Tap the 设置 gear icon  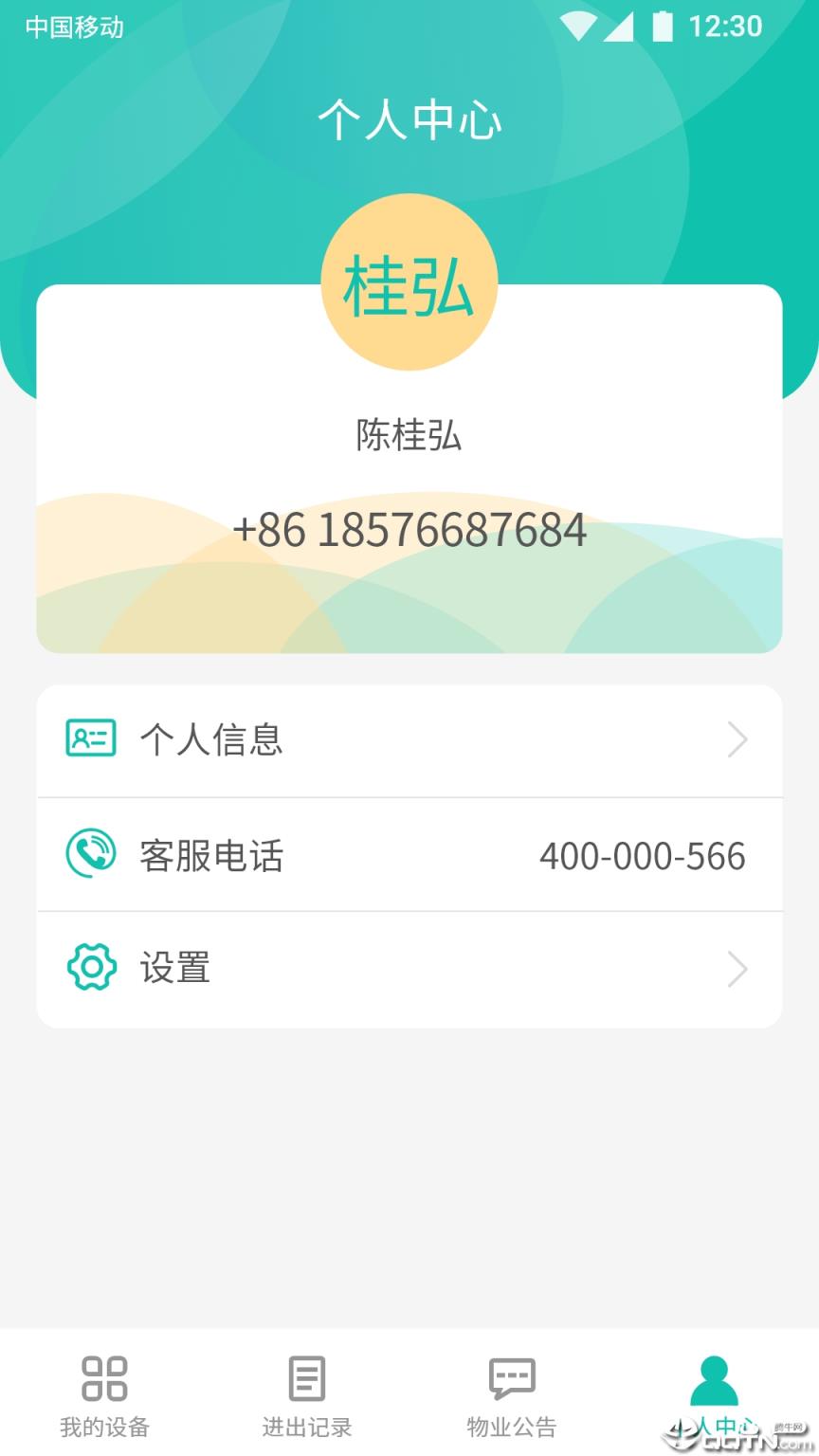click(x=90, y=968)
